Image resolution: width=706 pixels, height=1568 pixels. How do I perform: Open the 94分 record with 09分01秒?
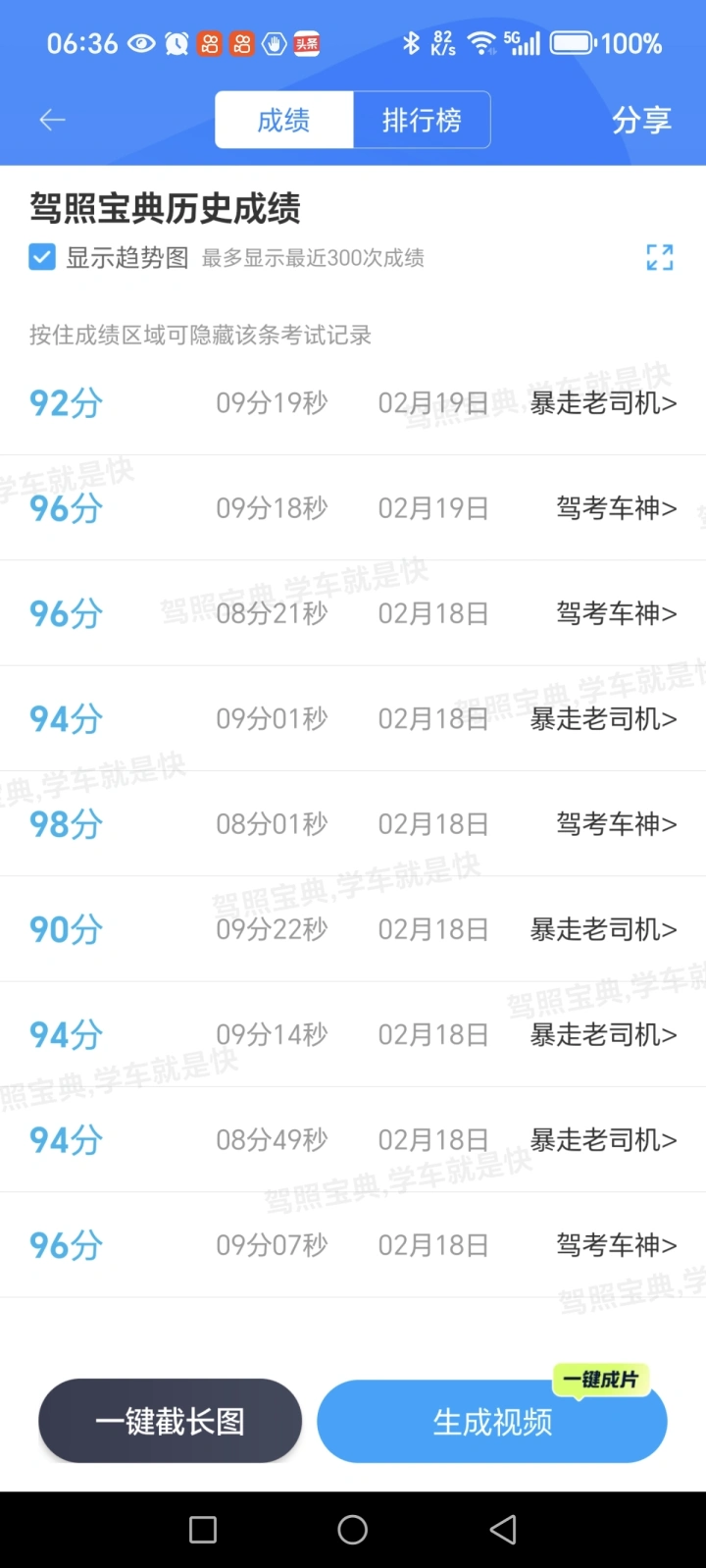(x=353, y=718)
